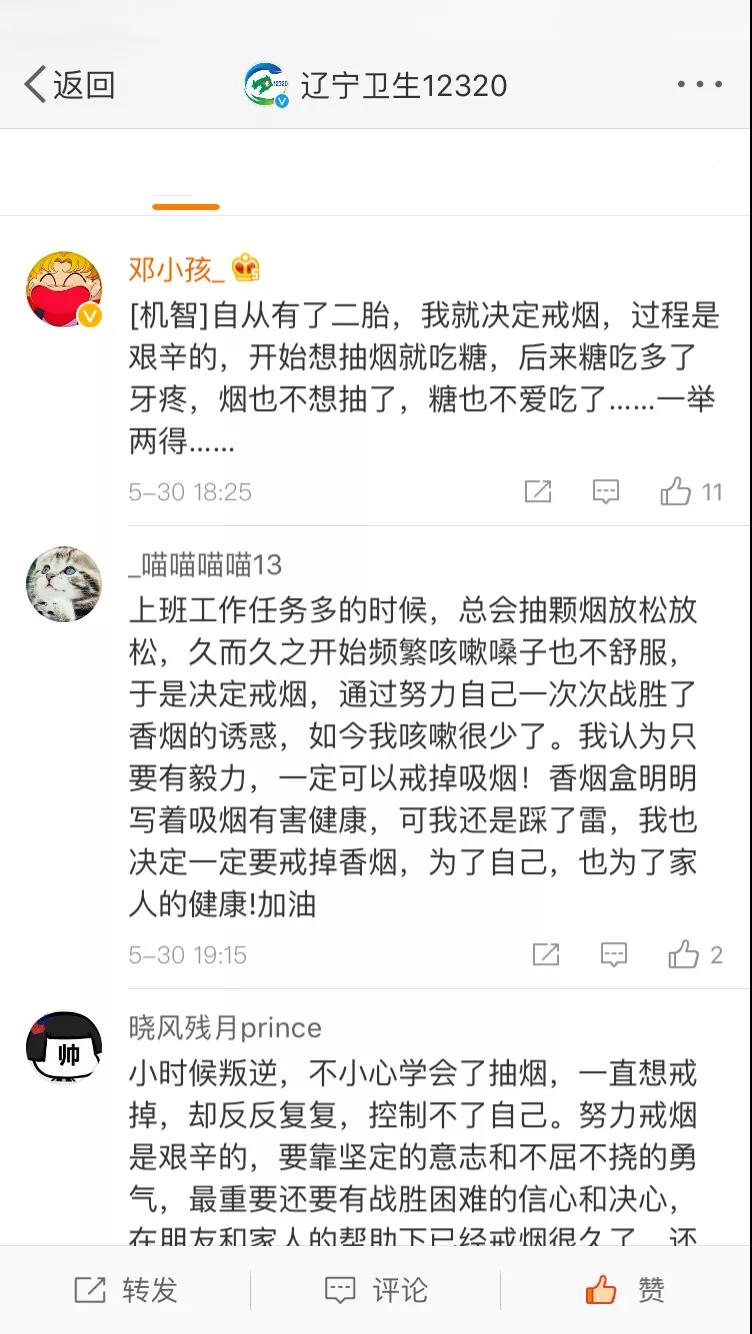View 晓风残月prince's profile avatar

point(64,1047)
